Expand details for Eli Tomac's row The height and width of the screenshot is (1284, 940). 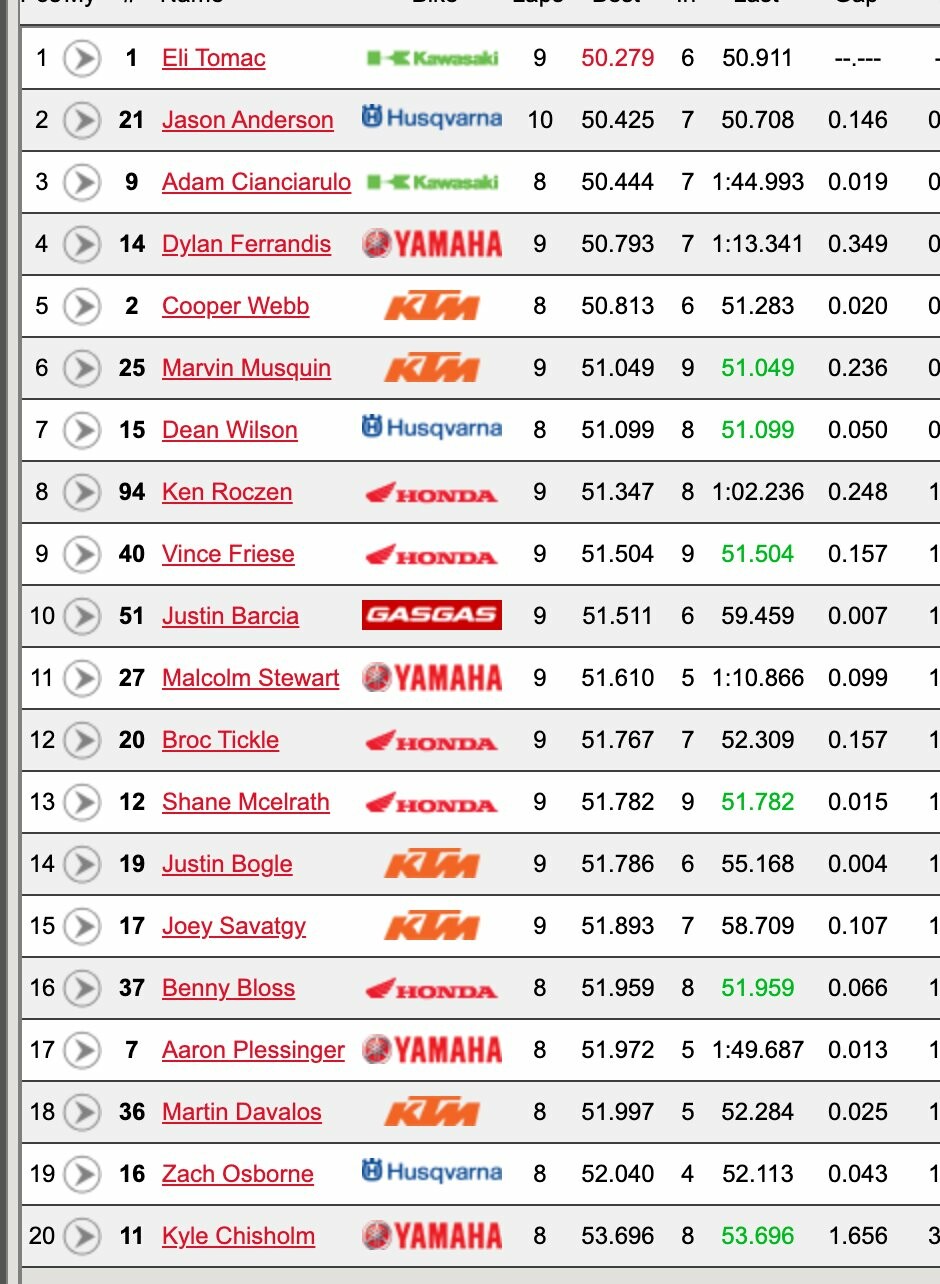81,57
